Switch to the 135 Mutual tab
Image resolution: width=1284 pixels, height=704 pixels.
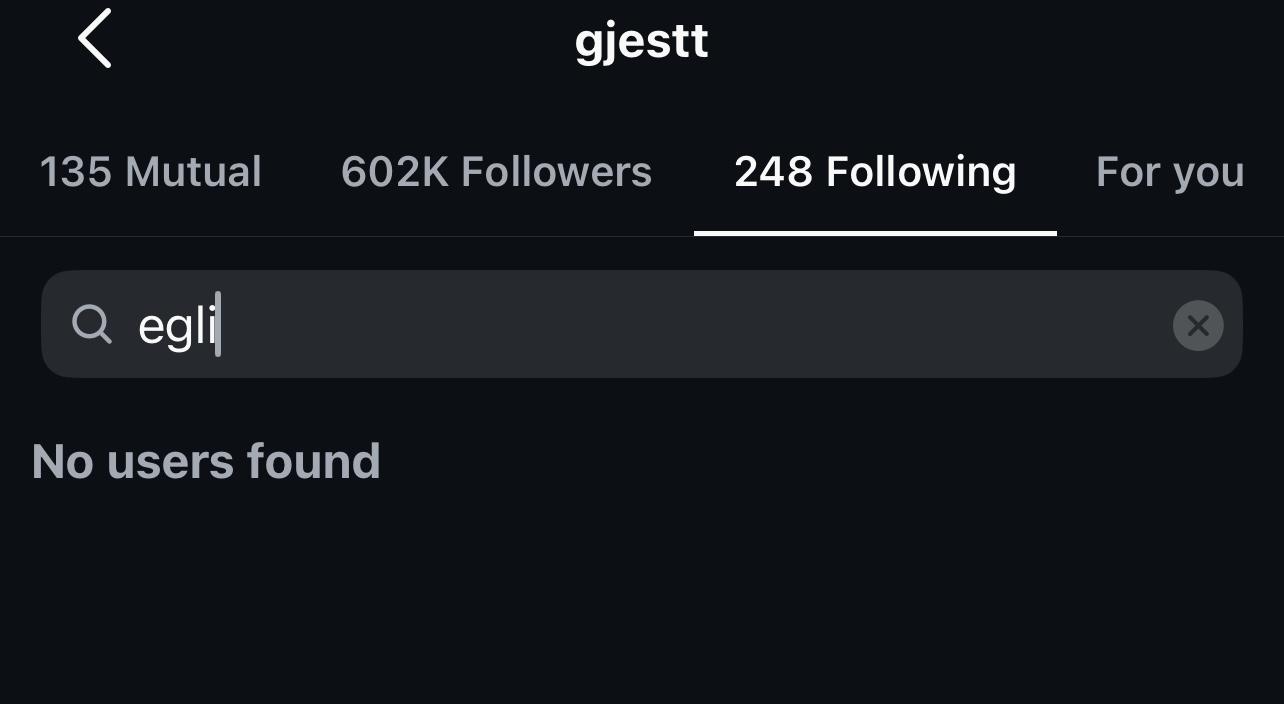150,172
